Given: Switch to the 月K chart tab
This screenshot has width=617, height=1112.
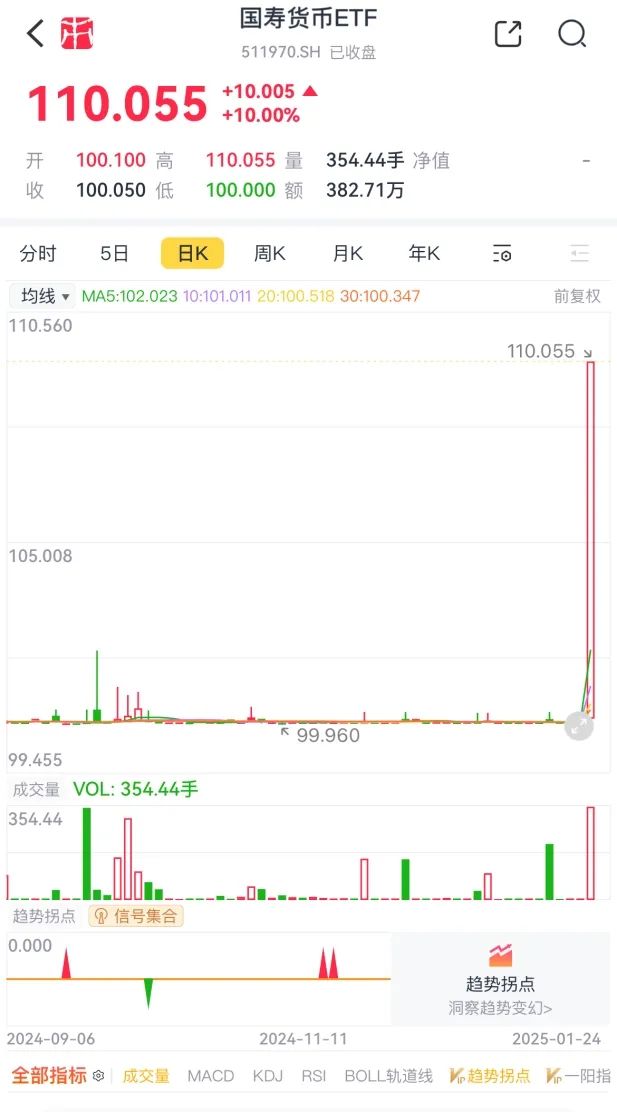Looking at the screenshot, I should coord(348,254).
